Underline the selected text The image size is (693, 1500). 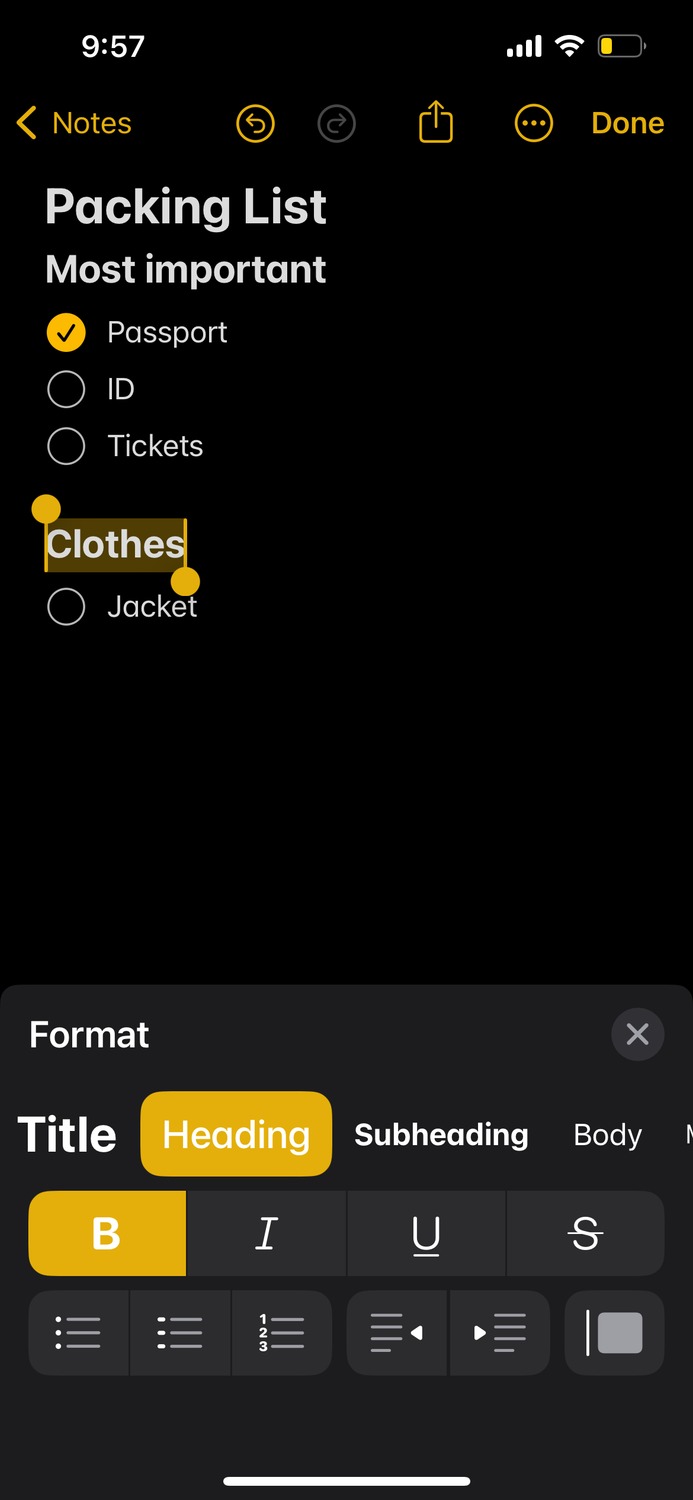pyautogui.click(x=426, y=1233)
